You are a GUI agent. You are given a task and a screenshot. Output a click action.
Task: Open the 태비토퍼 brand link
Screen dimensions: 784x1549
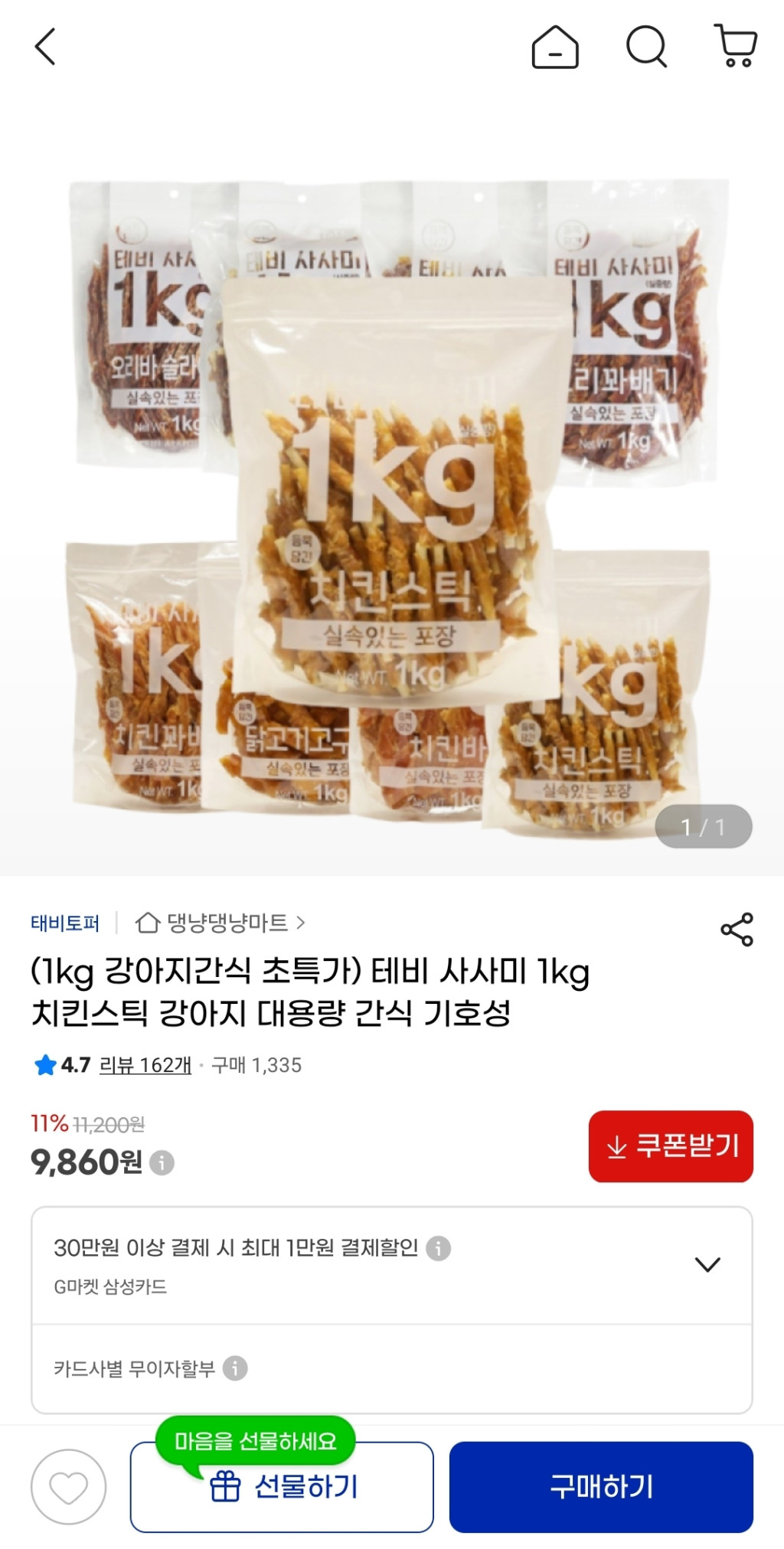click(x=65, y=923)
